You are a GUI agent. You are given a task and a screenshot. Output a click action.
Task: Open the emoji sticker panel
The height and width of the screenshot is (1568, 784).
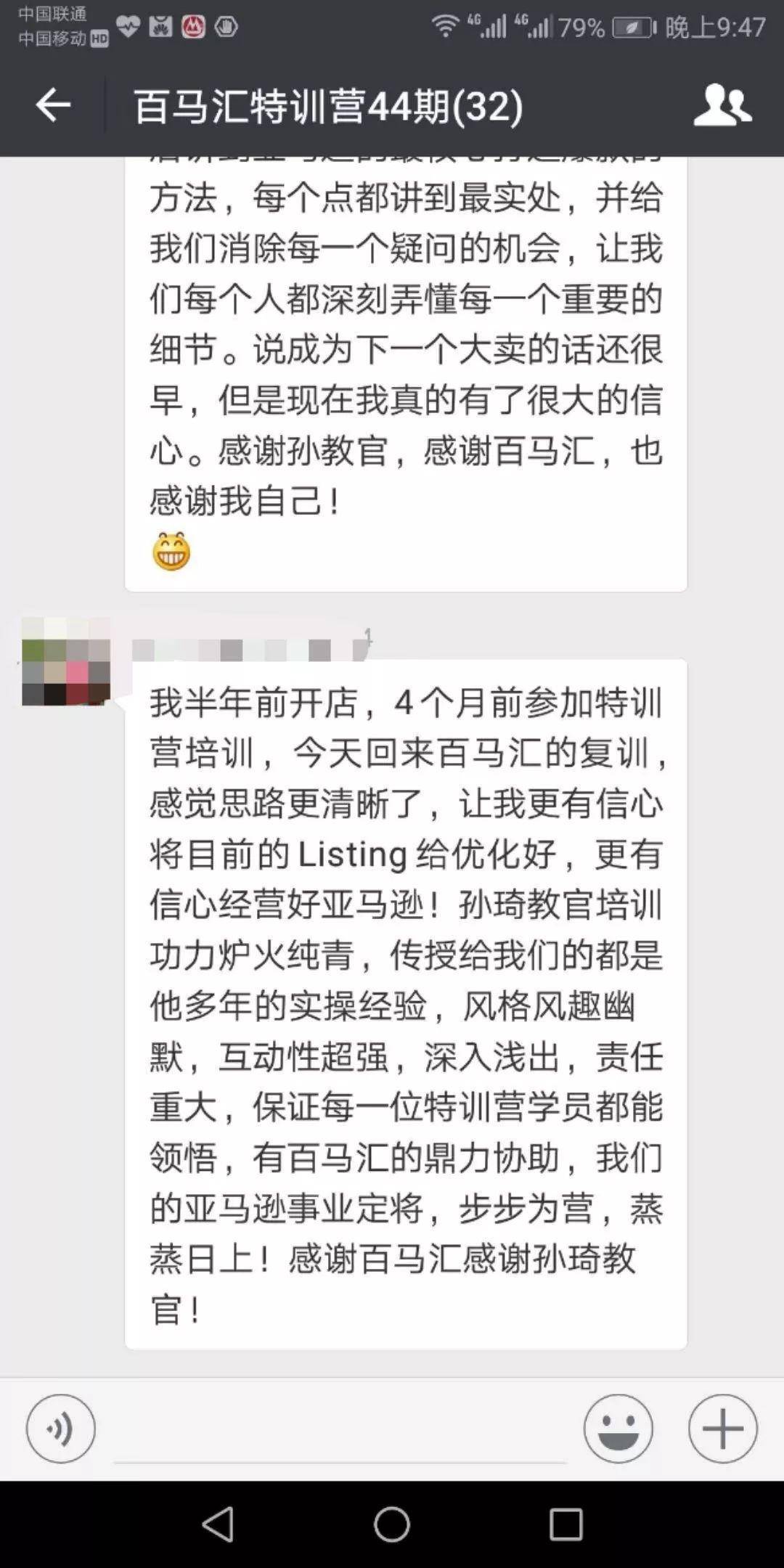point(618,1429)
